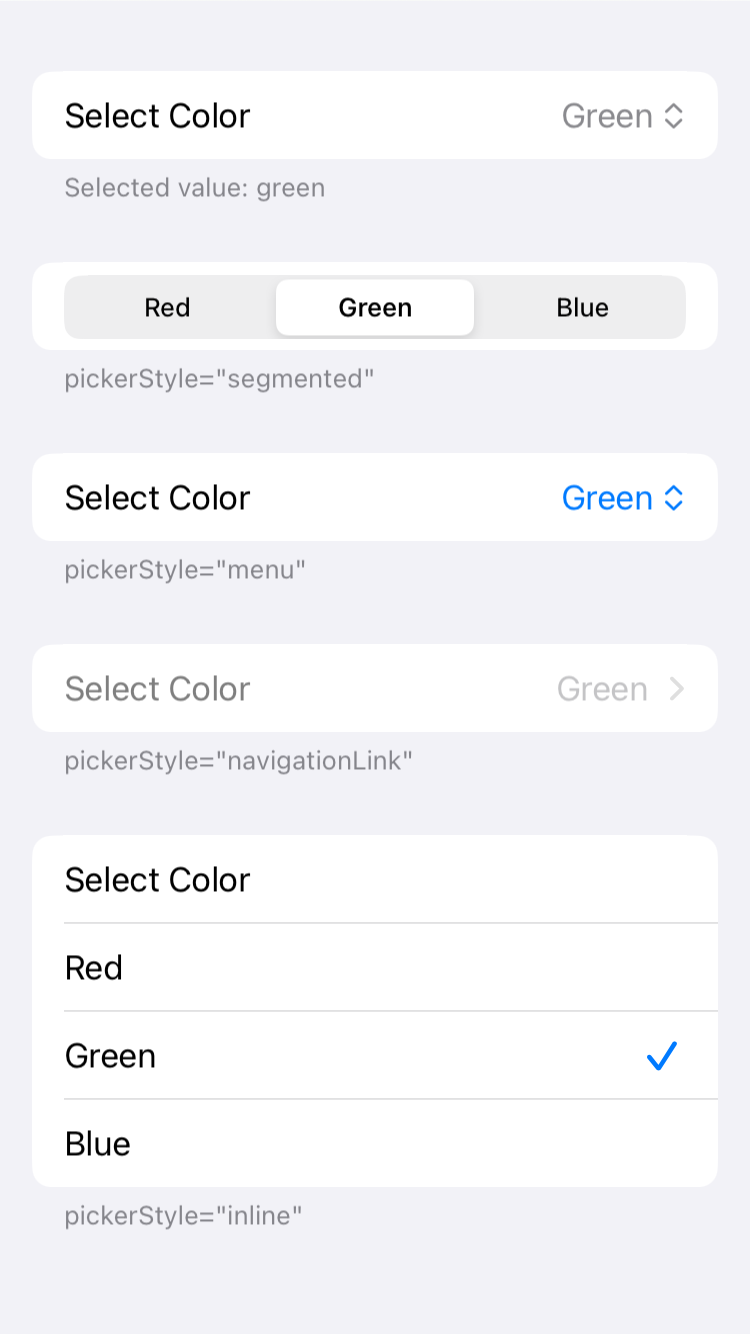750x1334 pixels.
Task: Click the blue checkmark beside Green
Action: click(x=661, y=1055)
